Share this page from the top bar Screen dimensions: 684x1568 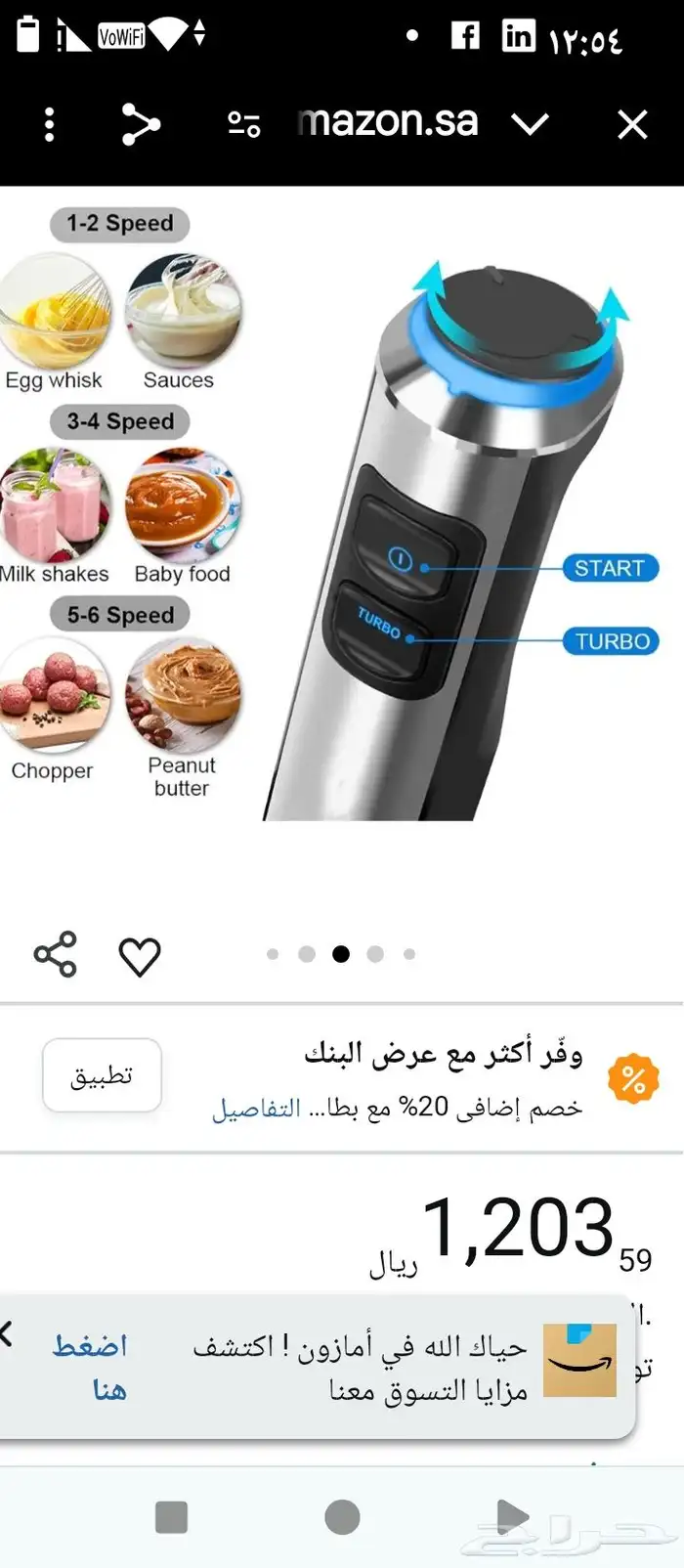(x=140, y=125)
